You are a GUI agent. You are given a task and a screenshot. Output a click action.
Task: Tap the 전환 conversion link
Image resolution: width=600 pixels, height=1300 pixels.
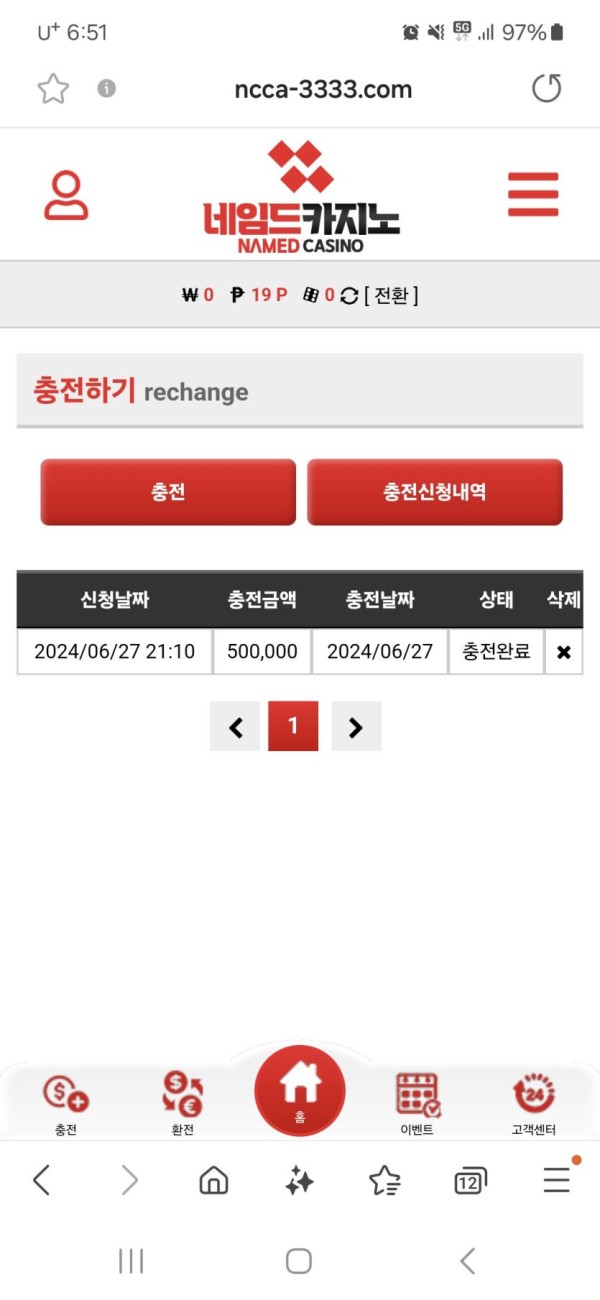click(x=391, y=295)
